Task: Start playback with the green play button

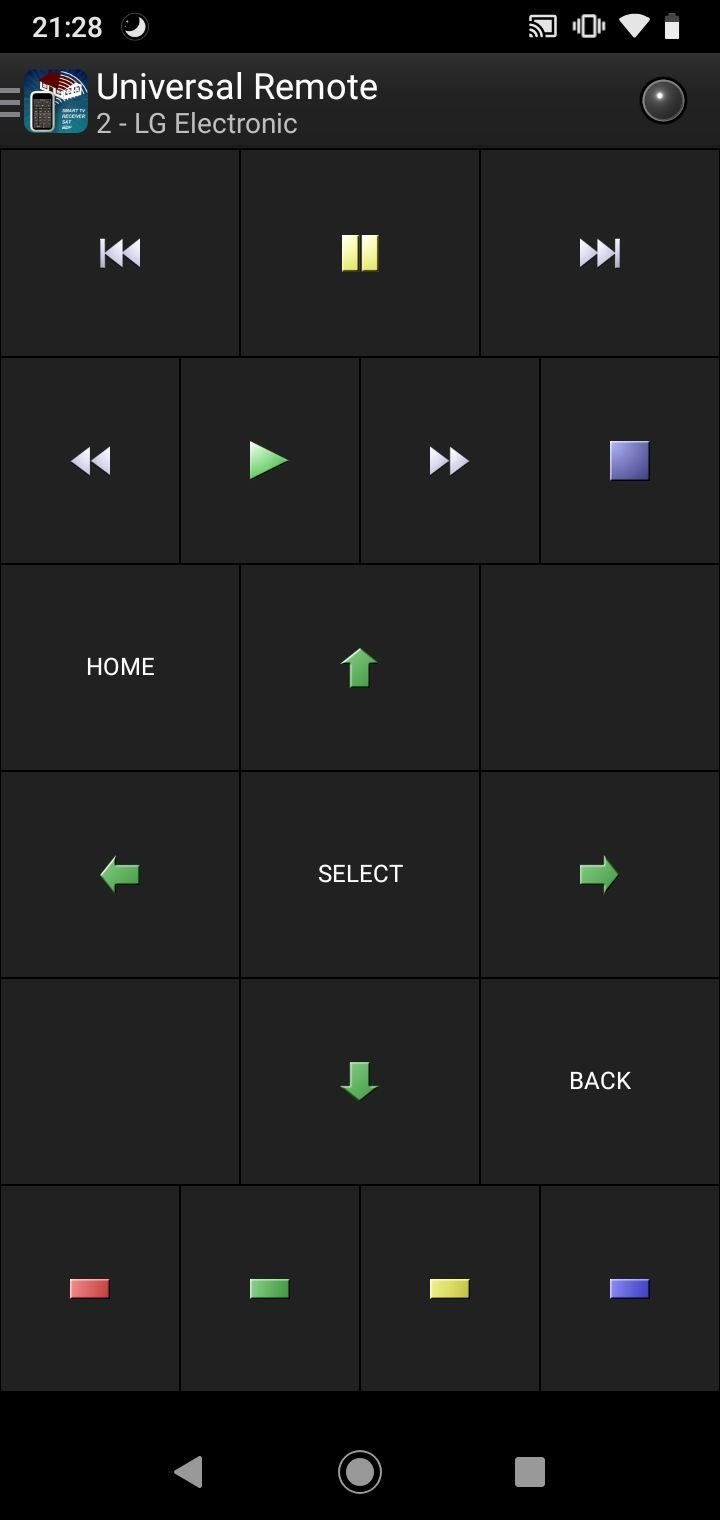Action: (270, 461)
